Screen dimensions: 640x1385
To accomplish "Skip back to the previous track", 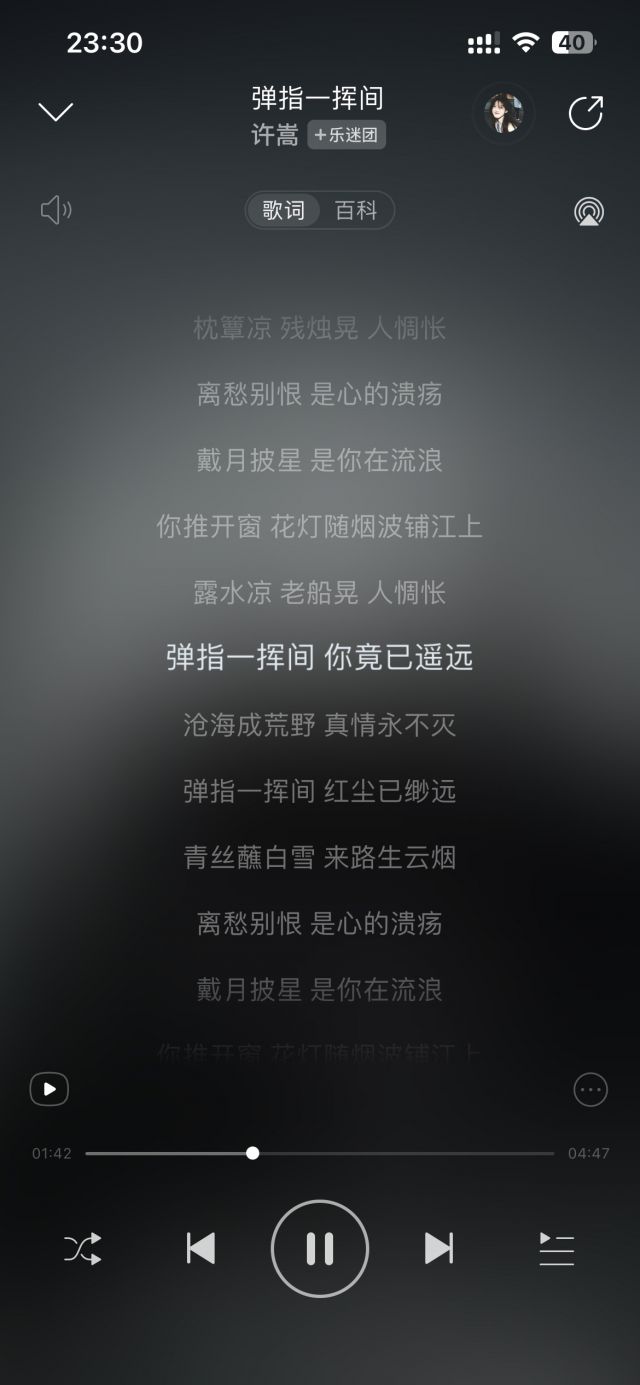I will [x=201, y=1249].
